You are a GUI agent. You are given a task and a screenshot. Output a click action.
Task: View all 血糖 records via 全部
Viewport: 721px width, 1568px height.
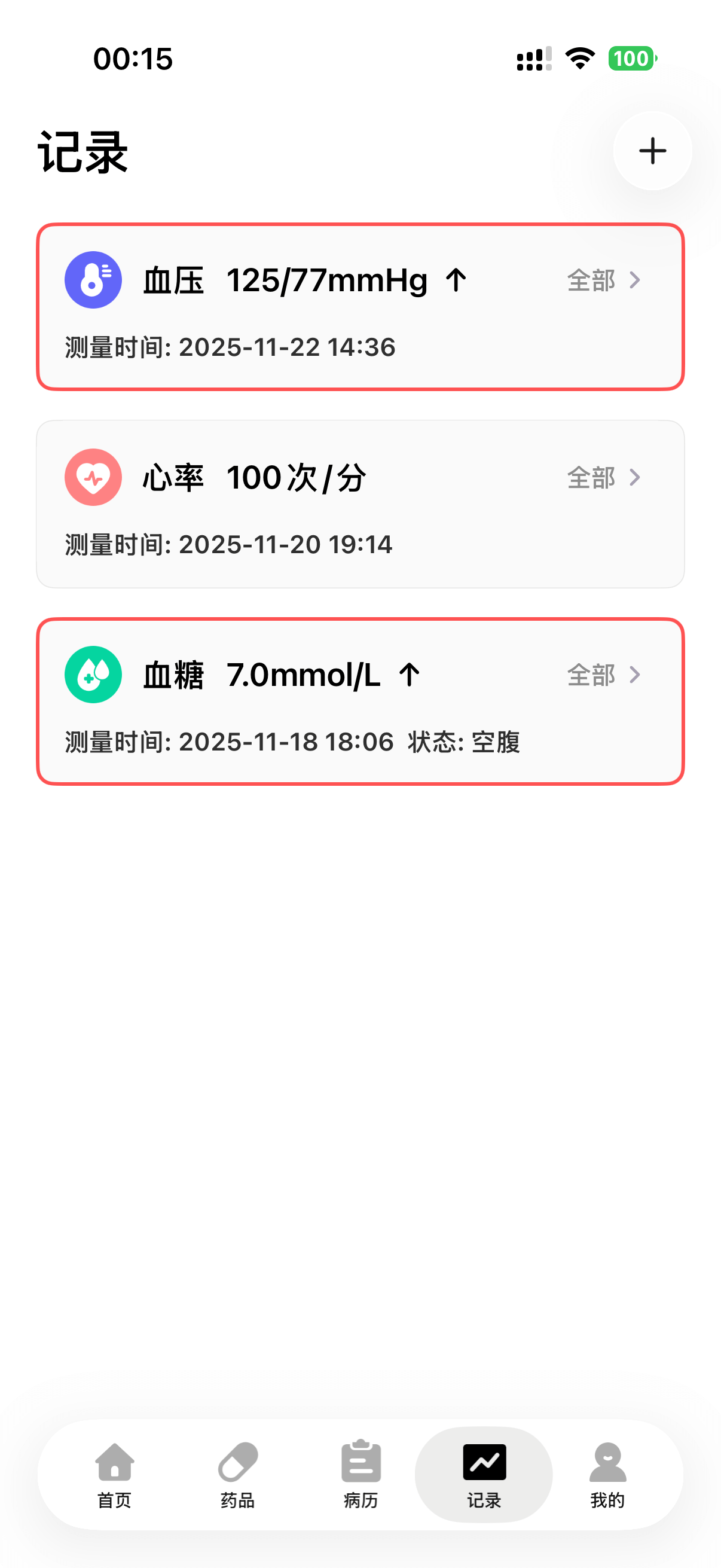604,675
